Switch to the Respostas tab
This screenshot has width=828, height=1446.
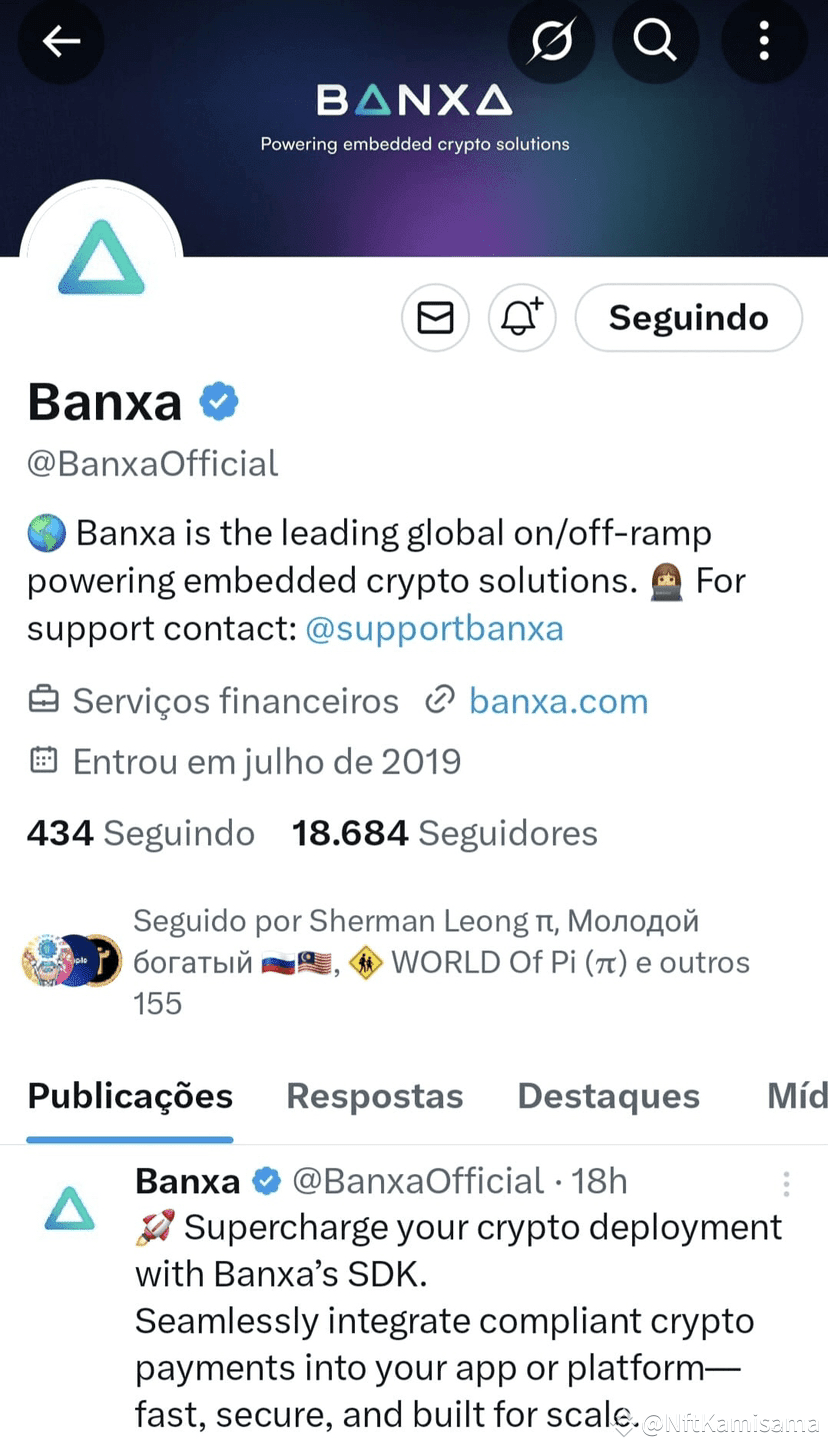[x=375, y=1096]
